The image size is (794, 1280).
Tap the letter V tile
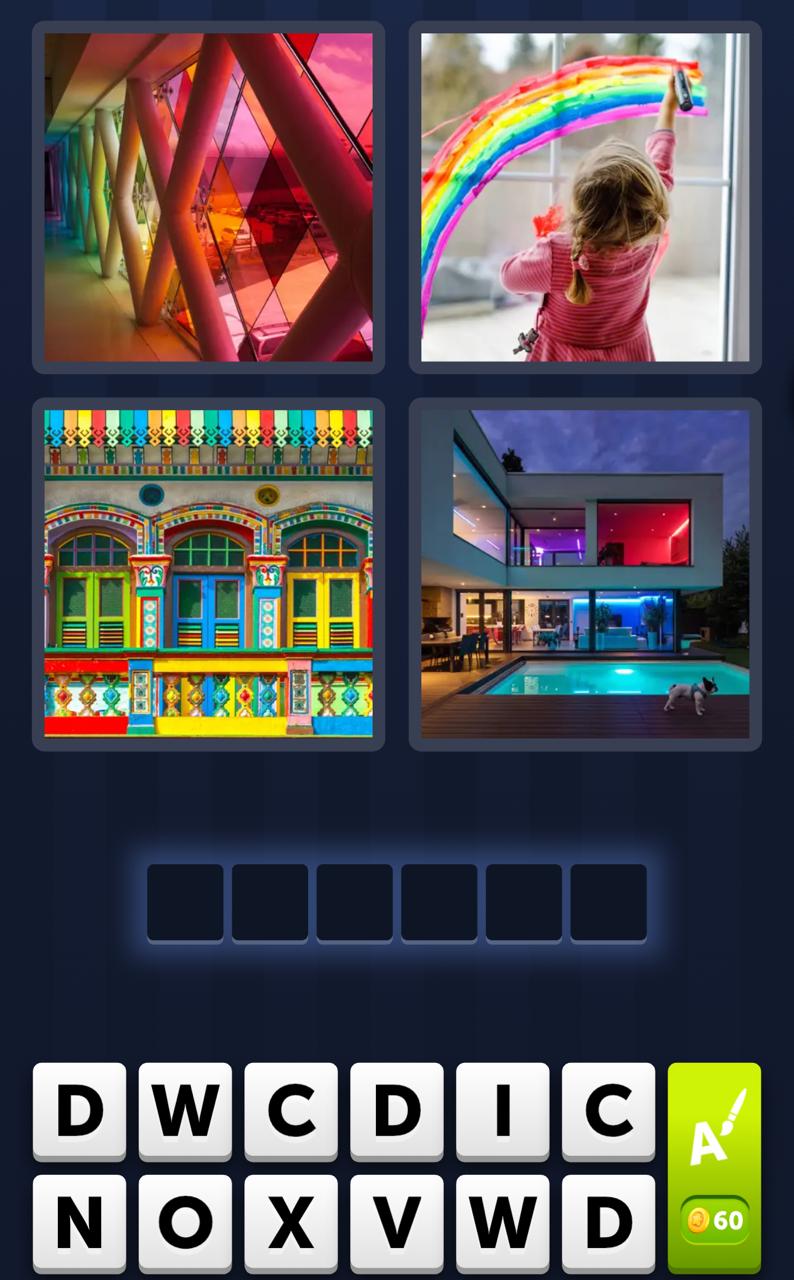397,1222
